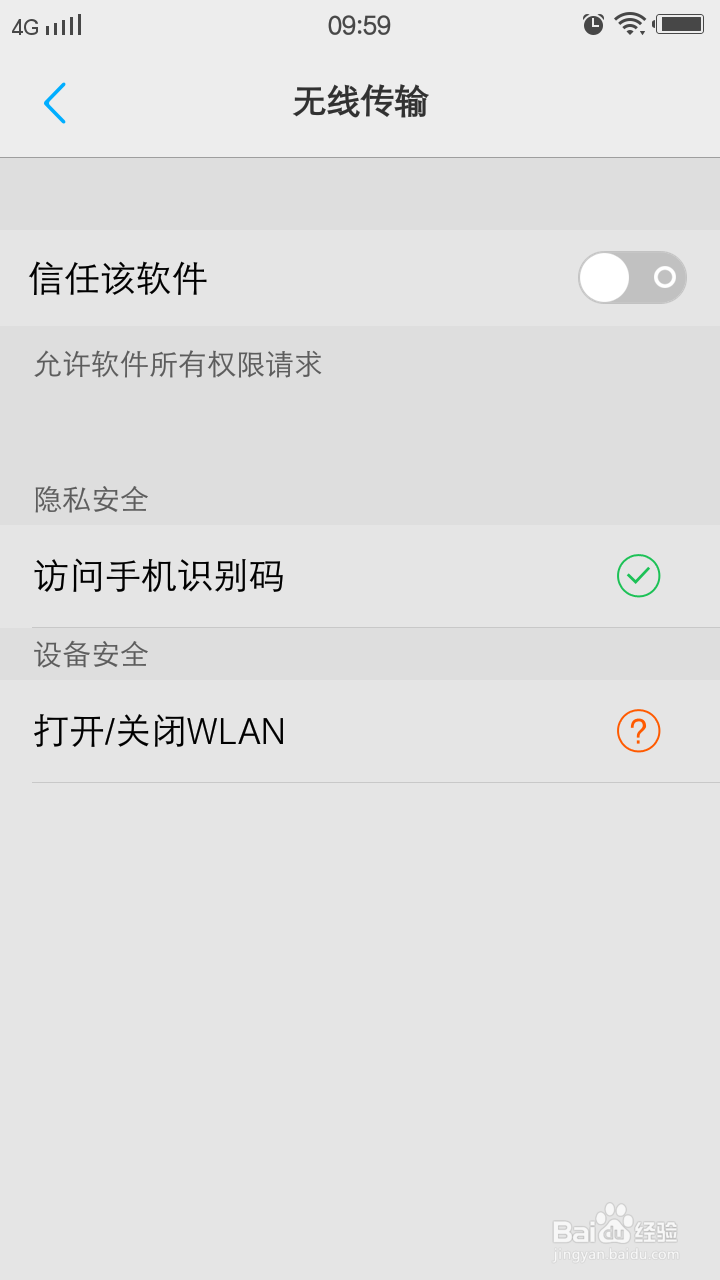
Task: Tap the back arrow to exit 无线传输
Action: pos(55,103)
